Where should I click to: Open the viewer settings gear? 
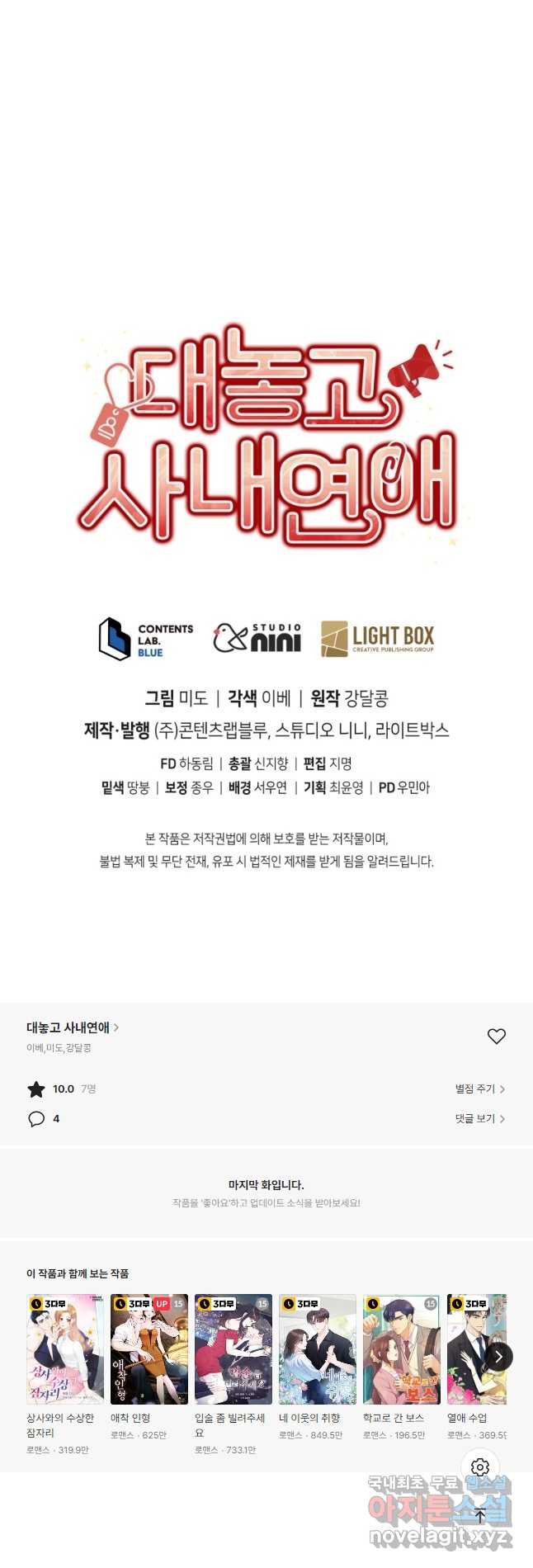480,1466
